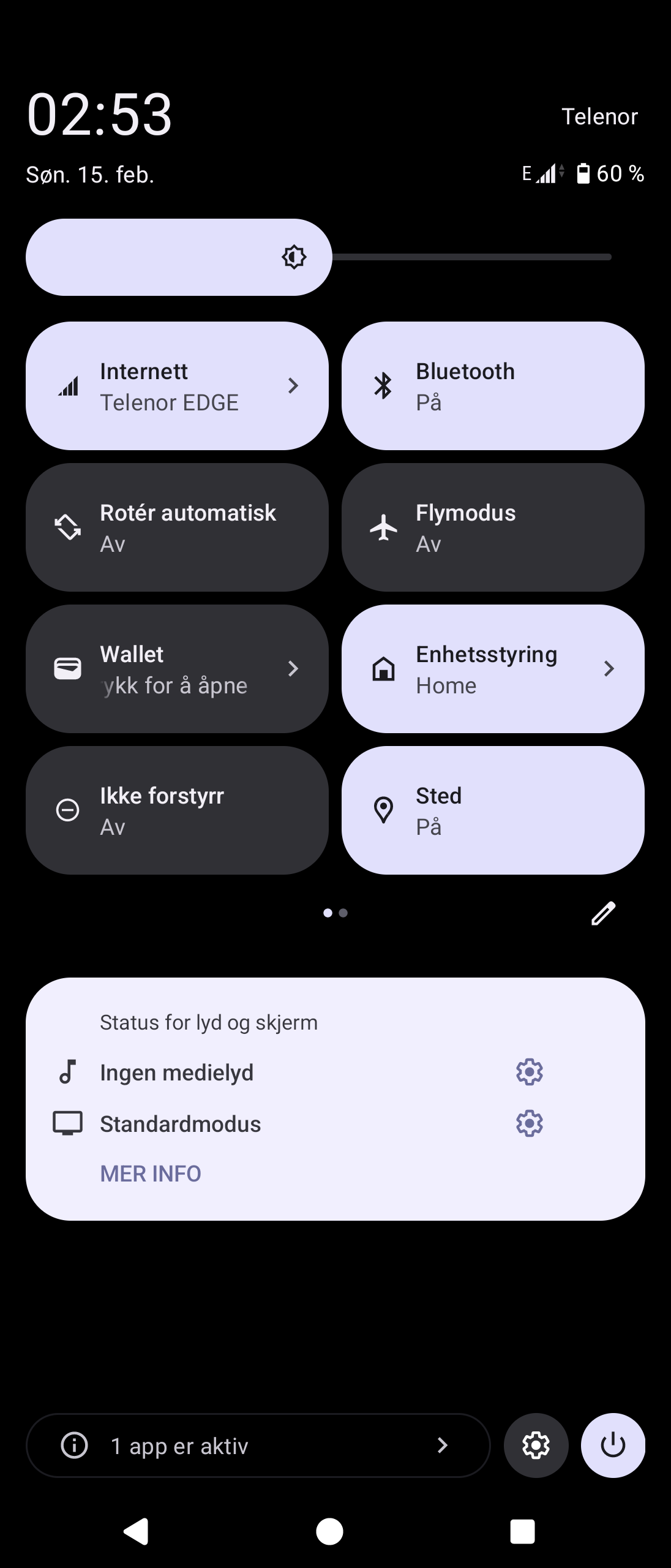This screenshot has height=1568, width=671.
Task: Turn on Flymodus
Action: pyautogui.click(x=492, y=527)
